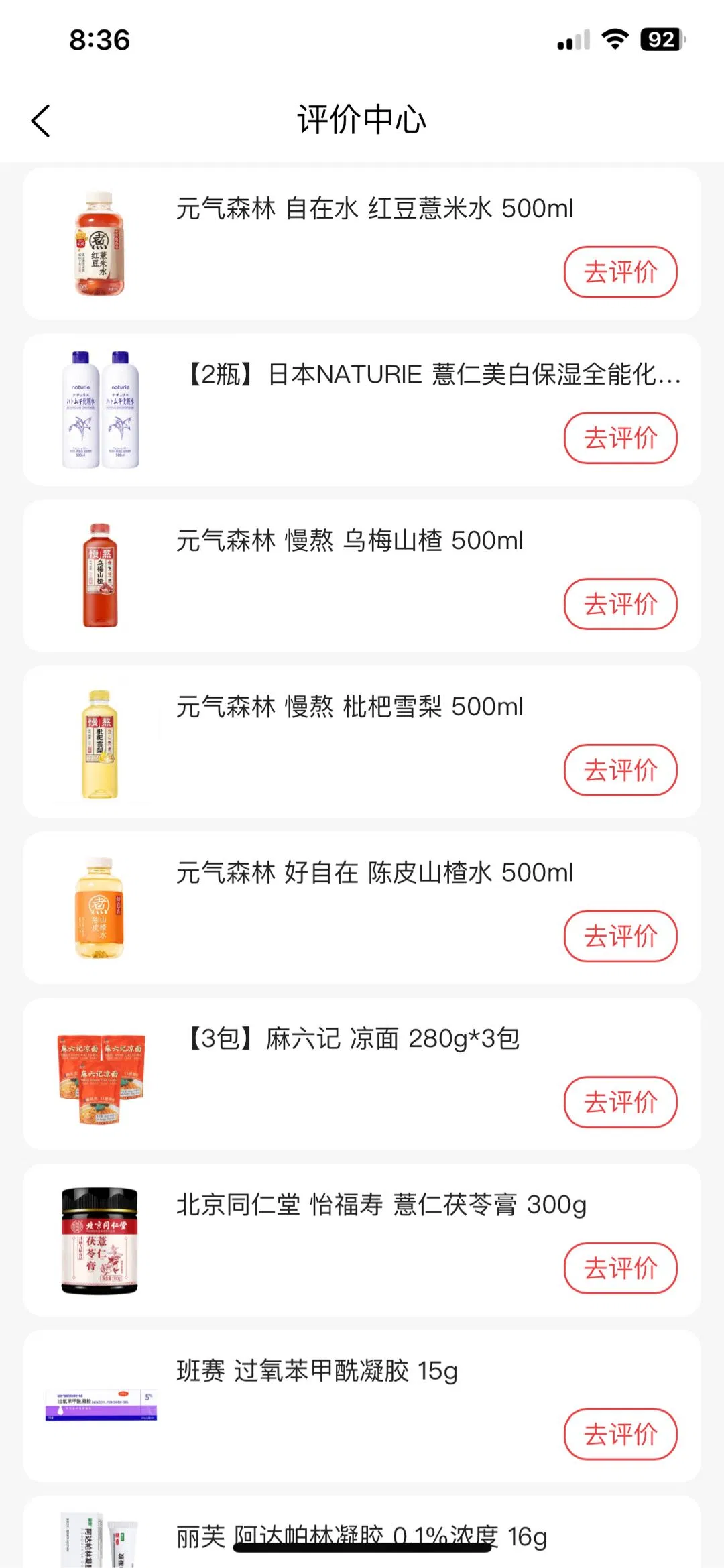Tap 去评价 for 北京同仁堂 薏仁茯苓膏
Screen dimensions: 724x1568
pos(620,1268)
